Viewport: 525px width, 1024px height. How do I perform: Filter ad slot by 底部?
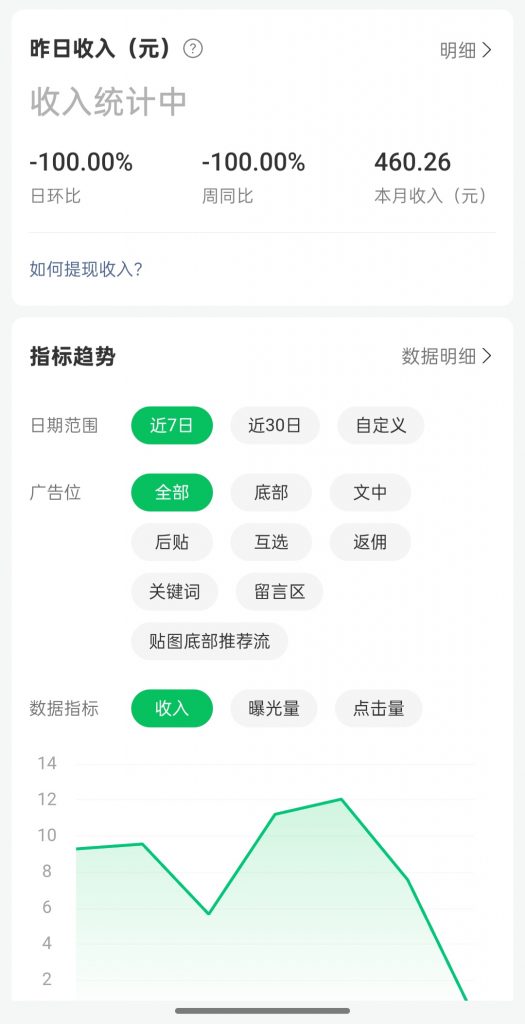click(271, 492)
